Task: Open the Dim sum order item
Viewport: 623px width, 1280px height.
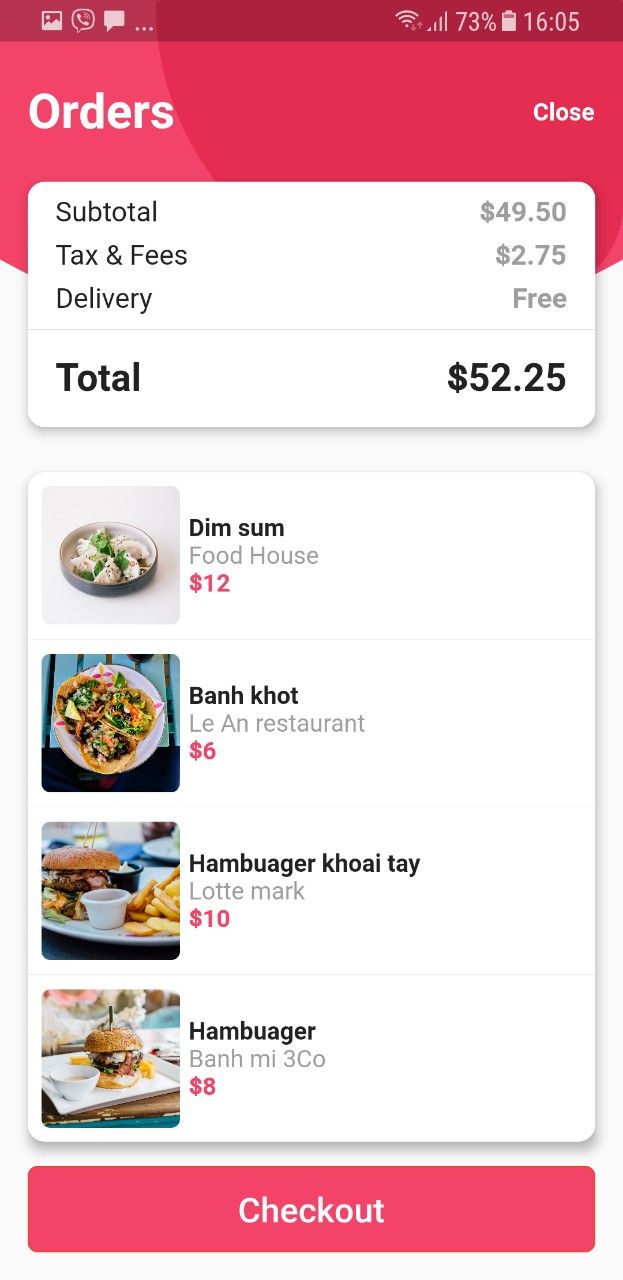Action: 311,555
